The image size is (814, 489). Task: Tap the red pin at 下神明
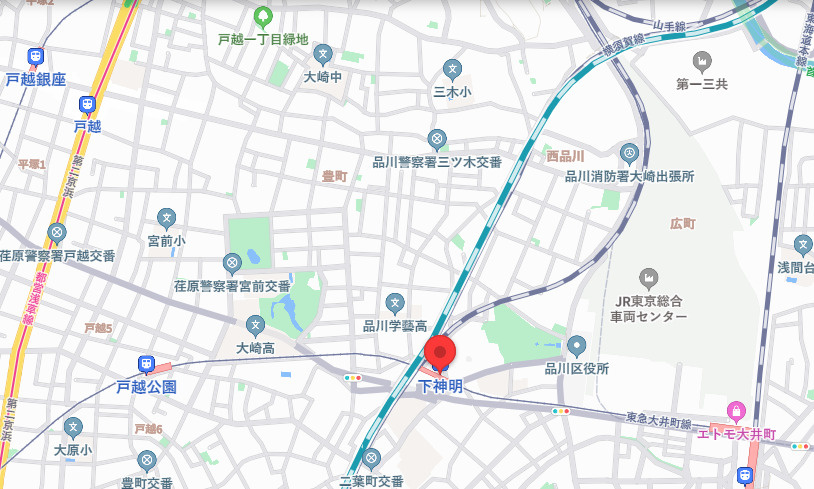click(440, 353)
